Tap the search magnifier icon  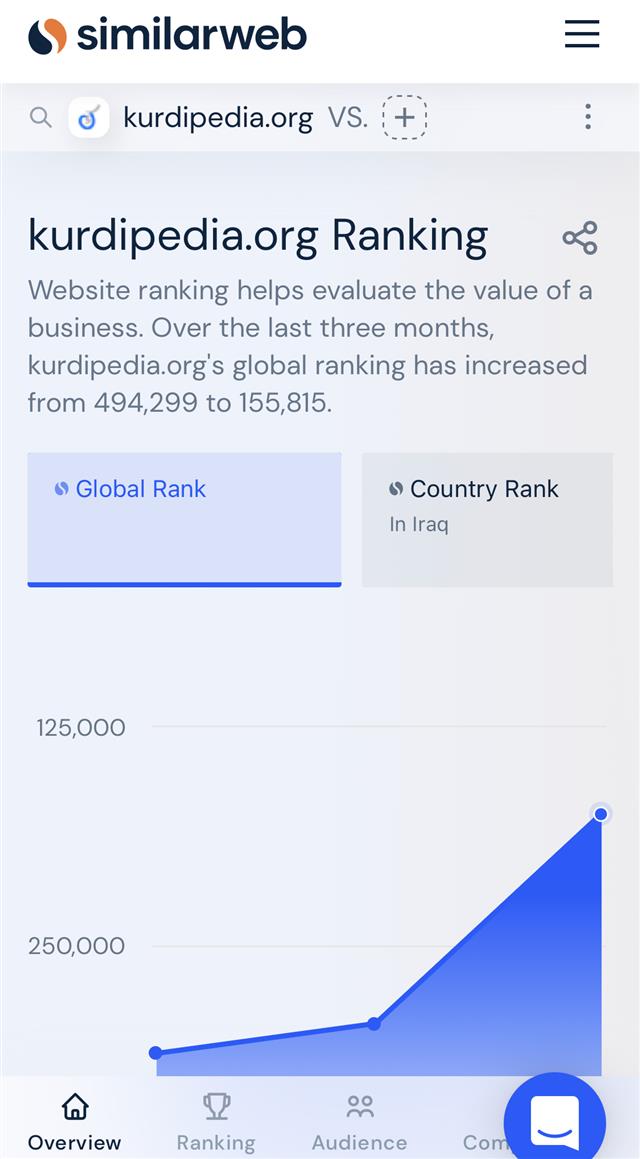[40, 117]
